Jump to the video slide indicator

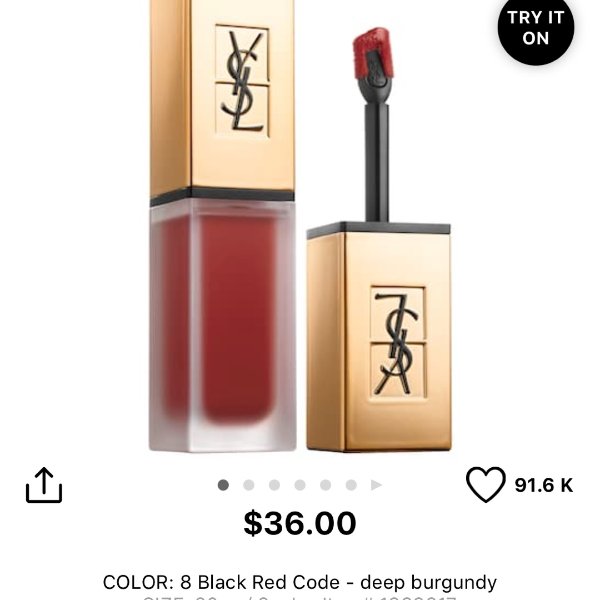coord(377,485)
